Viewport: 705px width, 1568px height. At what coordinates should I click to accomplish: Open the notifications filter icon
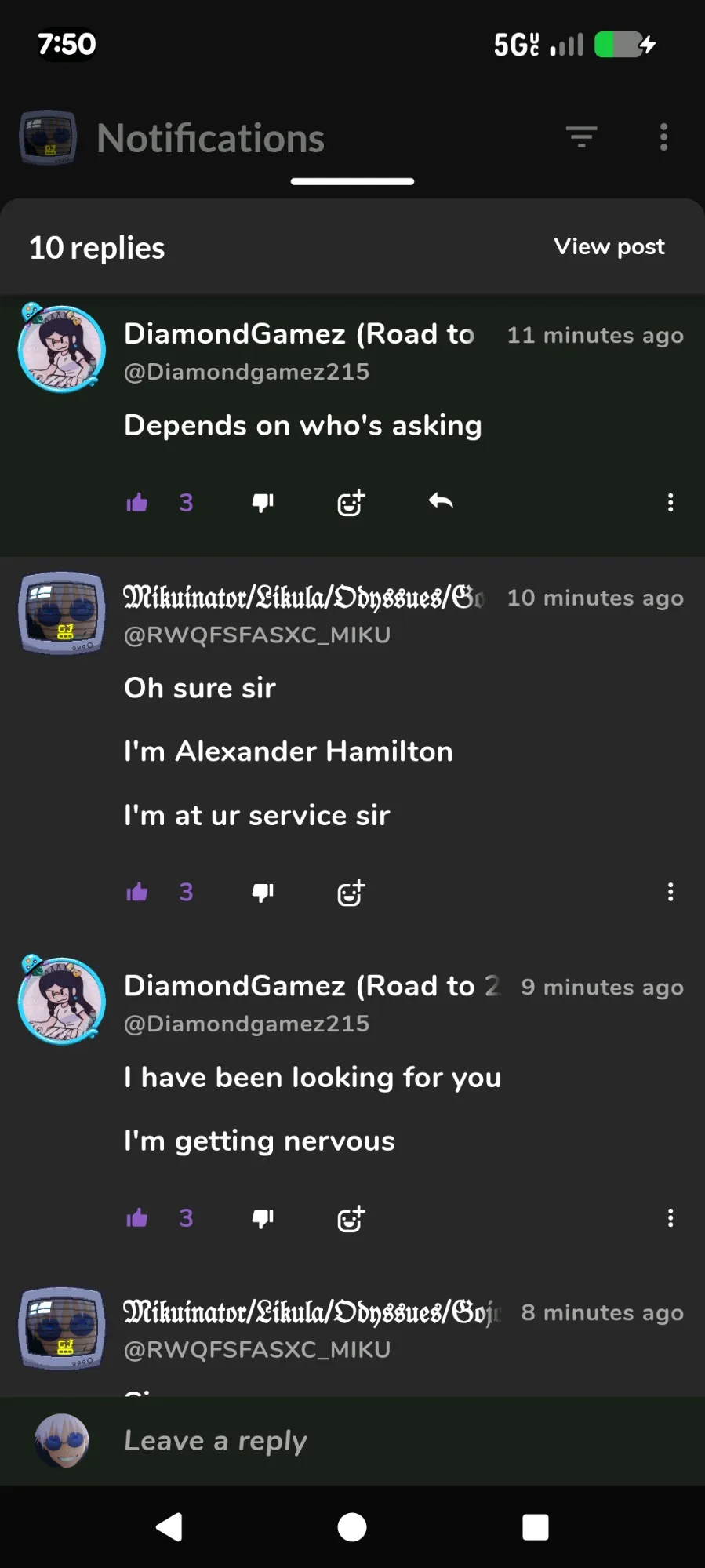coord(581,137)
